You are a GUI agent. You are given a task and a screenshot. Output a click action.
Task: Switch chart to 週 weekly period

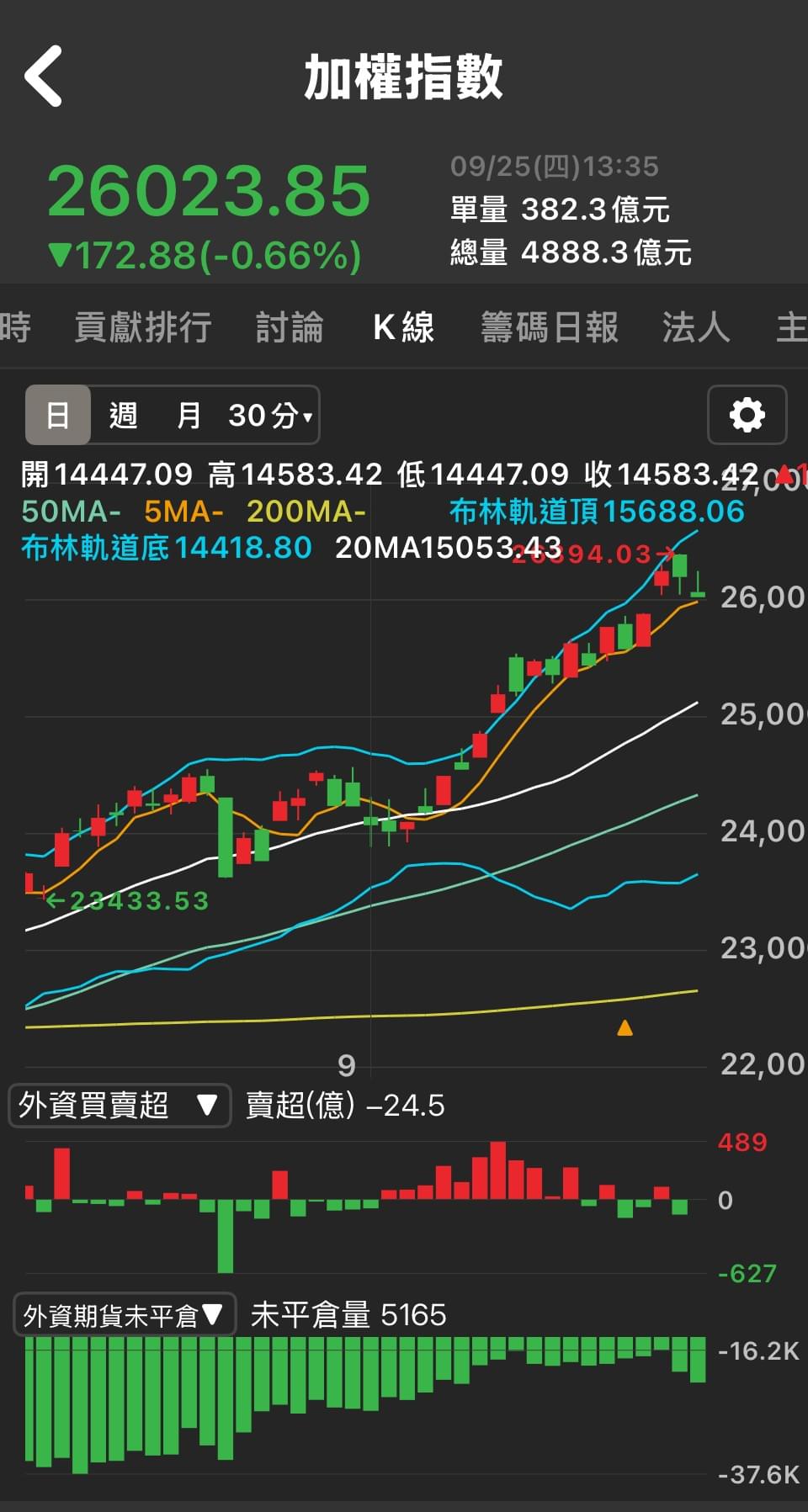coord(123,415)
